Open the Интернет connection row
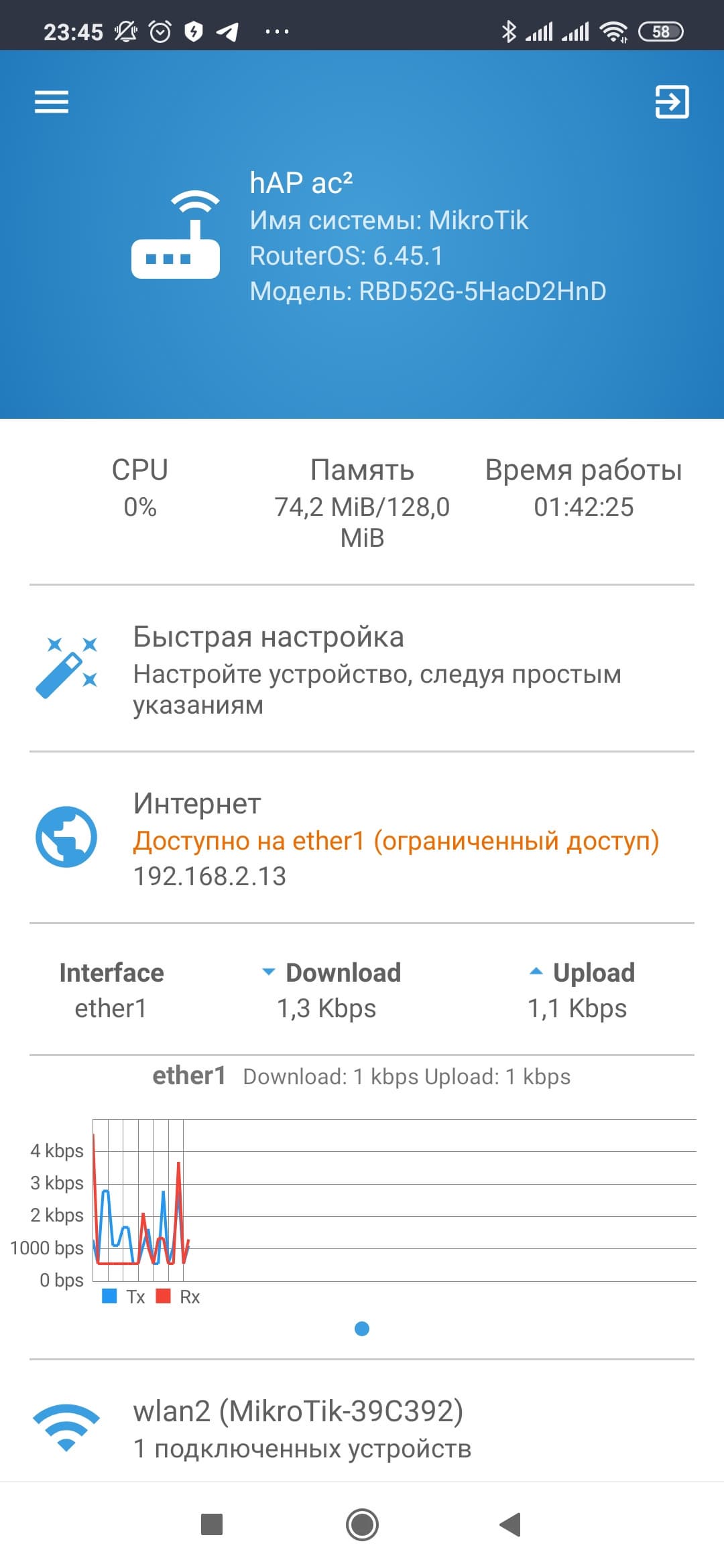 pos(362,838)
